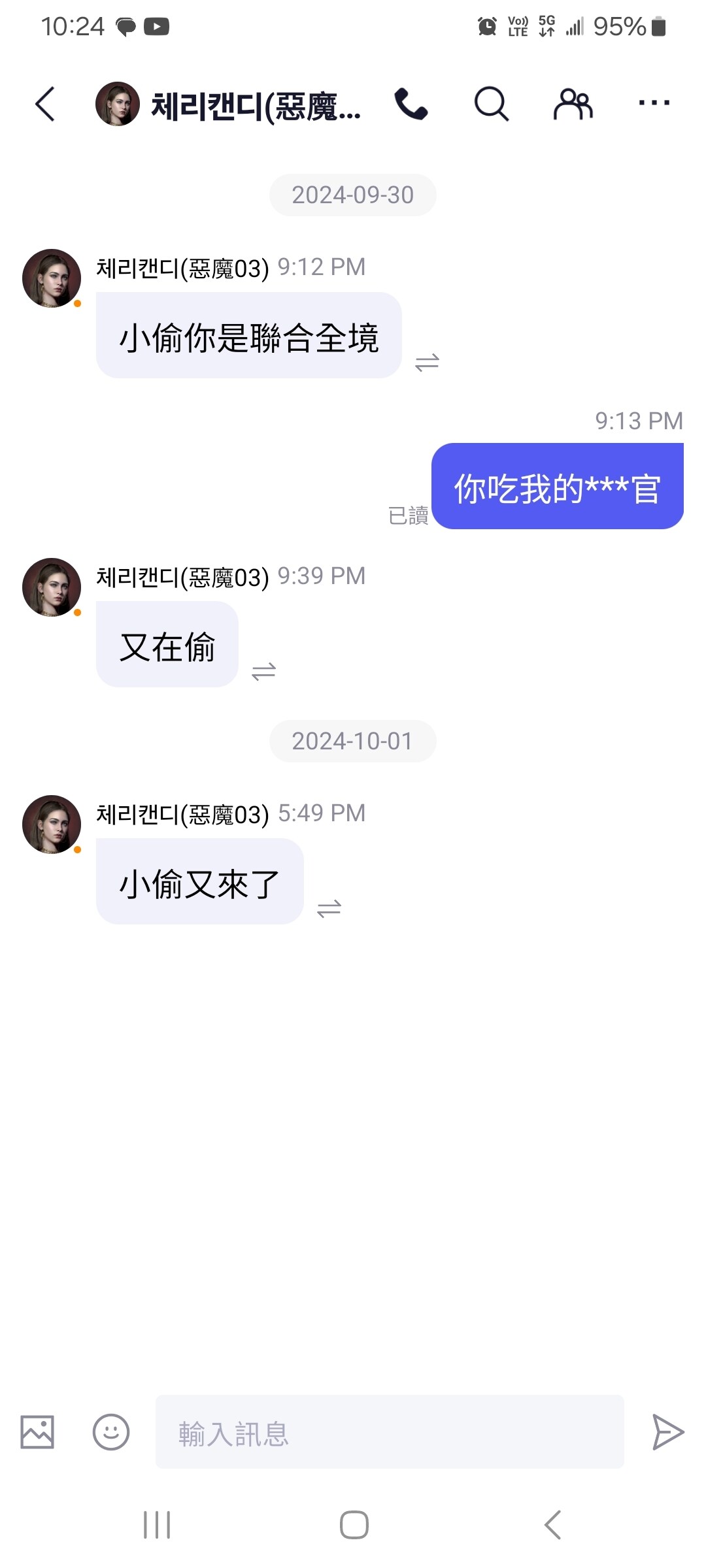The height and width of the screenshot is (1568, 706).
Task: Go back from the chat screen
Action: [44, 105]
